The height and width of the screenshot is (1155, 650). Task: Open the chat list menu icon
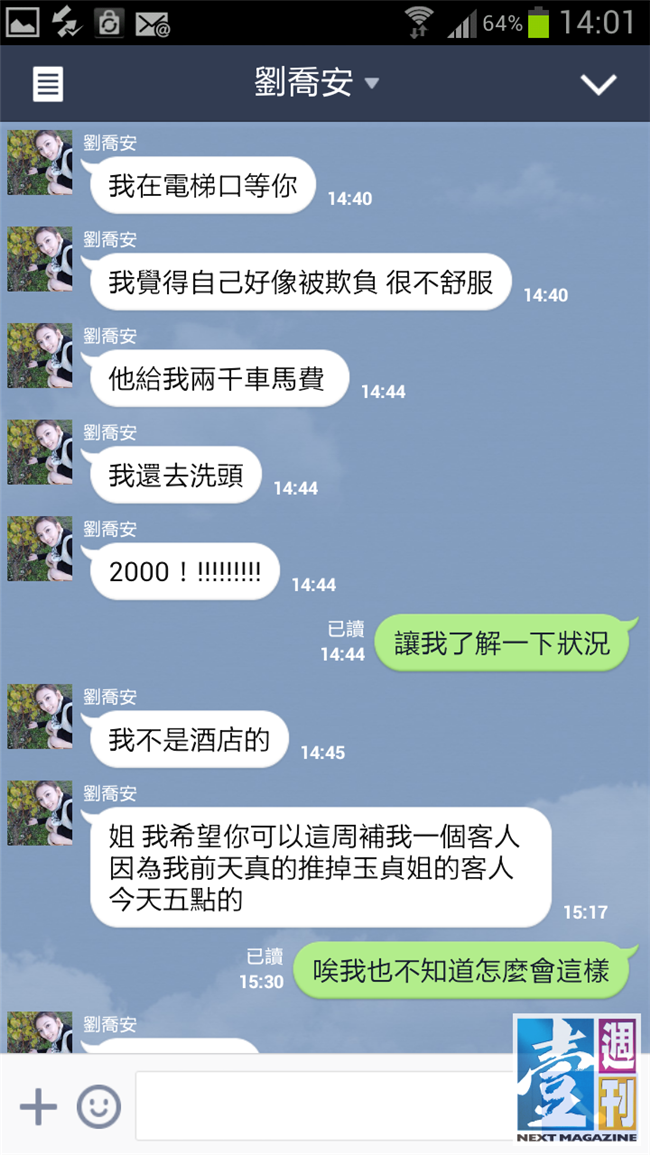[x=48, y=84]
